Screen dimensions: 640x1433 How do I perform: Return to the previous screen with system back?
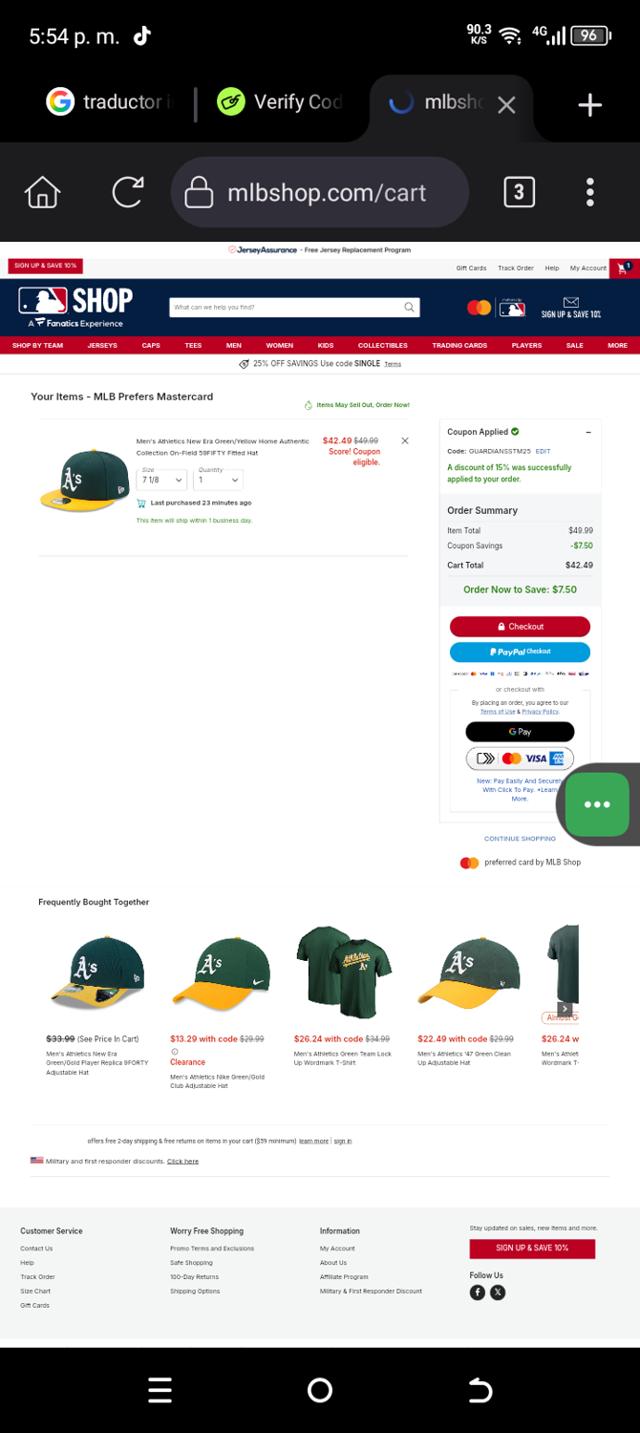(480, 1390)
